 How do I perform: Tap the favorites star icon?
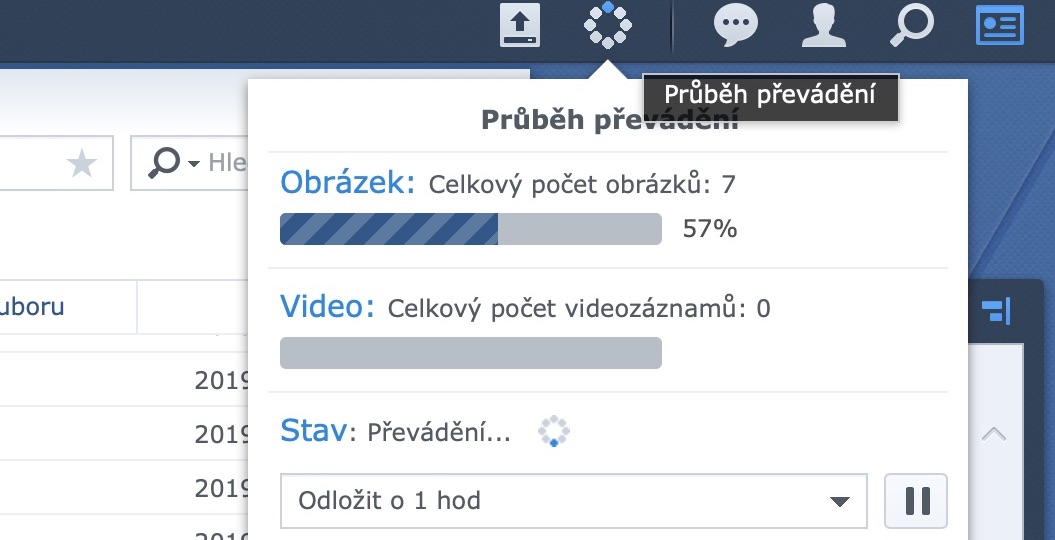[x=81, y=163]
